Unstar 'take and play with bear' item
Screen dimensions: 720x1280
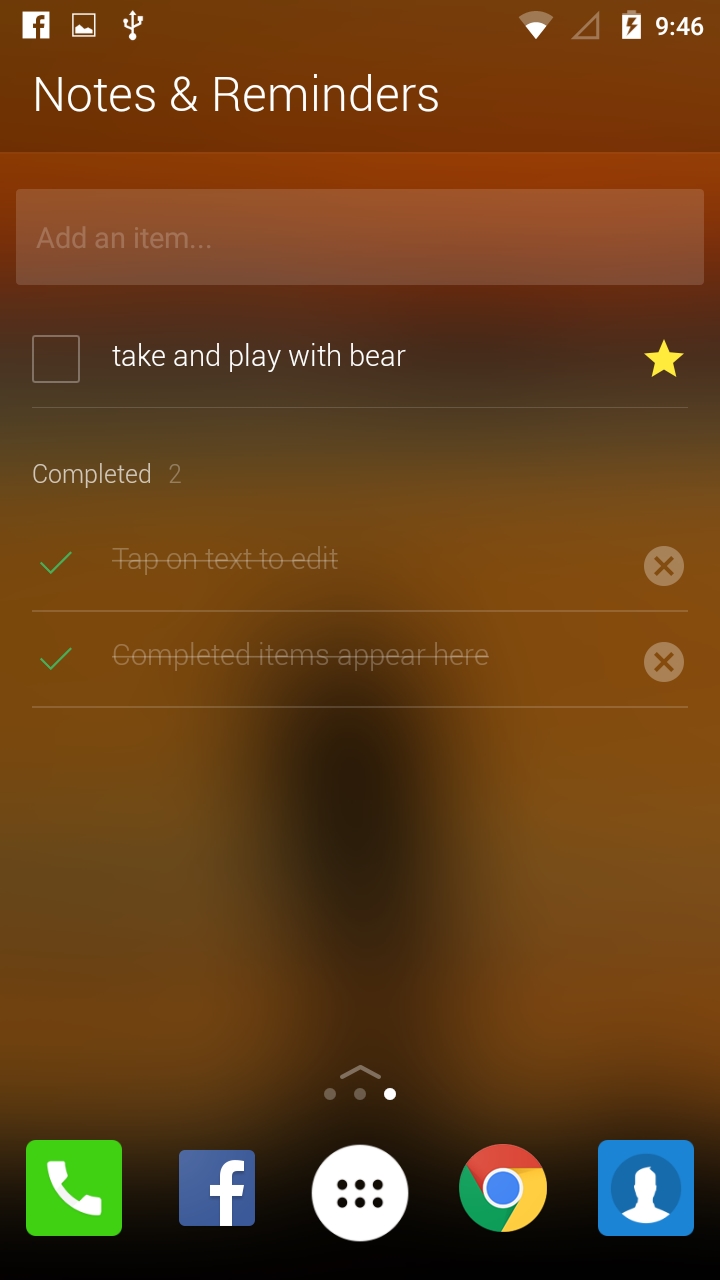tap(663, 359)
